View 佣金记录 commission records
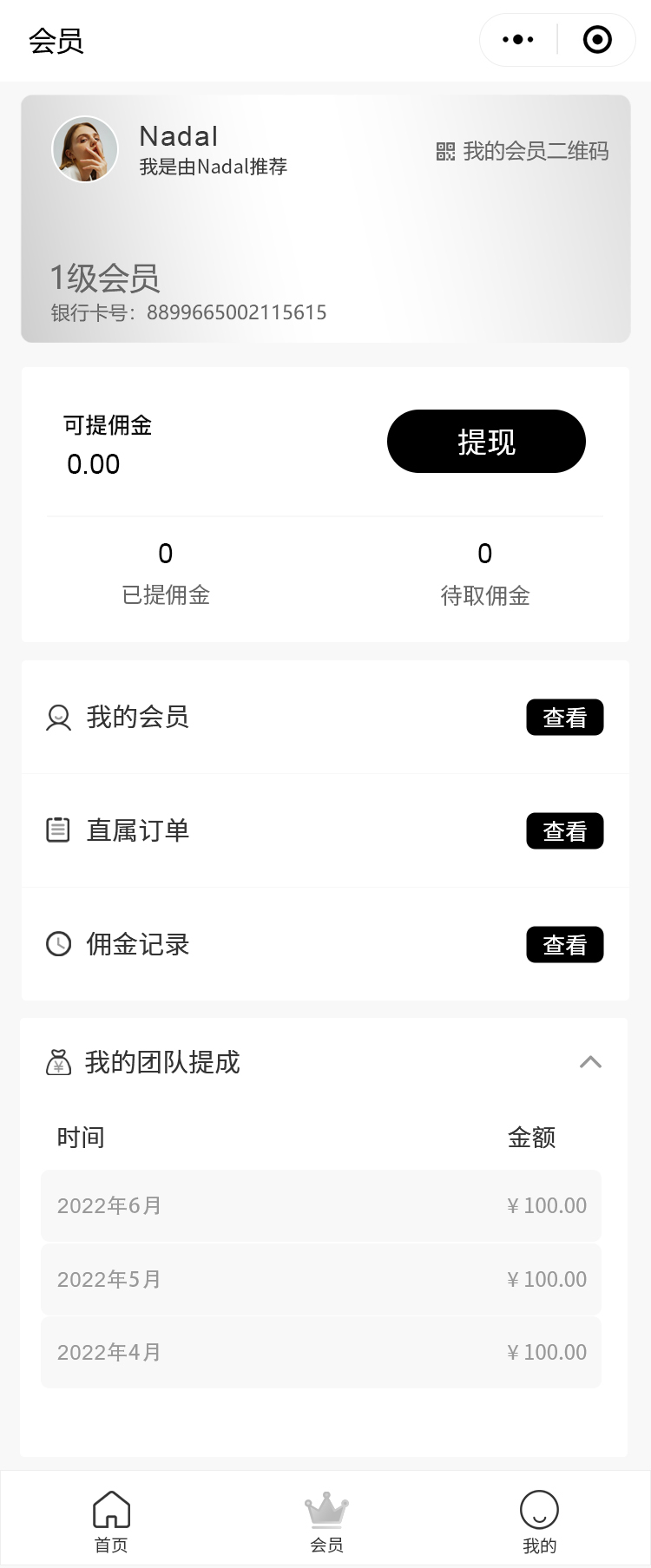Screen dimensions: 651x1568 coord(564,945)
